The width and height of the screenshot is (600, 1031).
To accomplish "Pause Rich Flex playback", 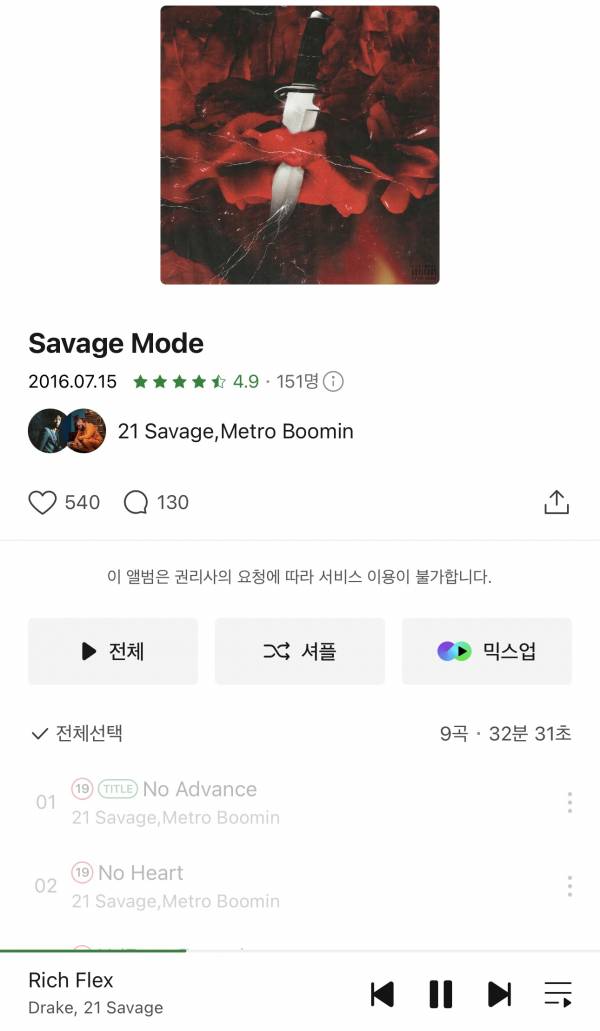I will tap(440, 994).
